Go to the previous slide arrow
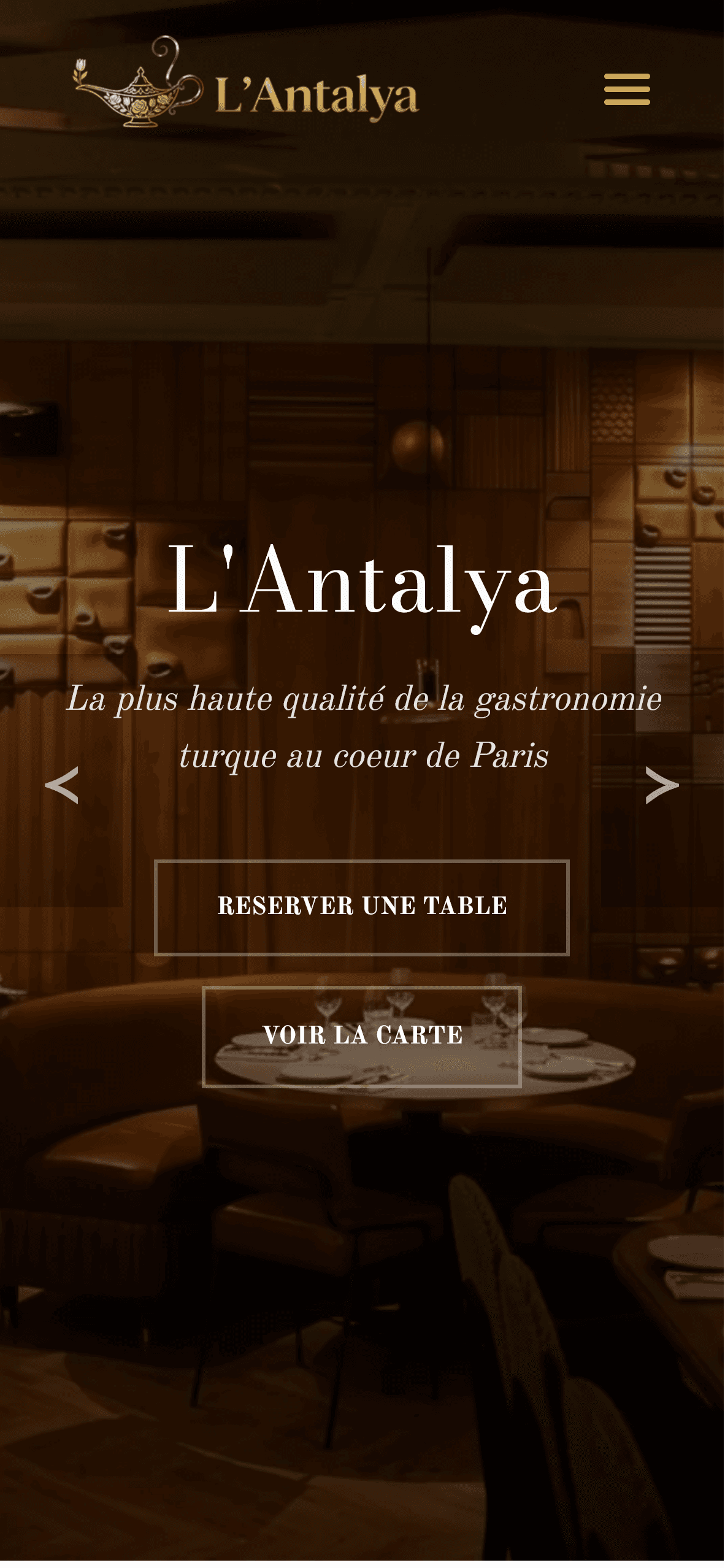The width and height of the screenshot is (725, 1568). tap(62, 785)
